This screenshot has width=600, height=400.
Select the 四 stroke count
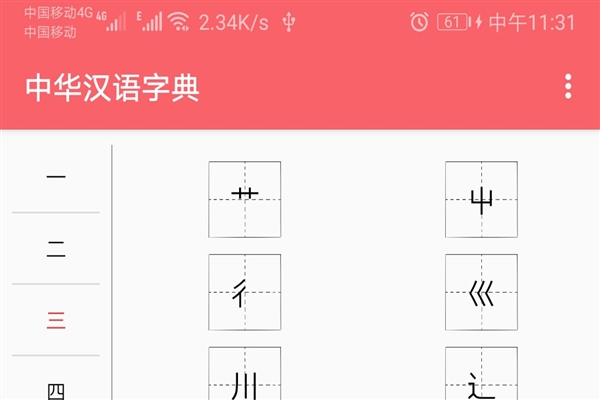click(x=56, y=388)
